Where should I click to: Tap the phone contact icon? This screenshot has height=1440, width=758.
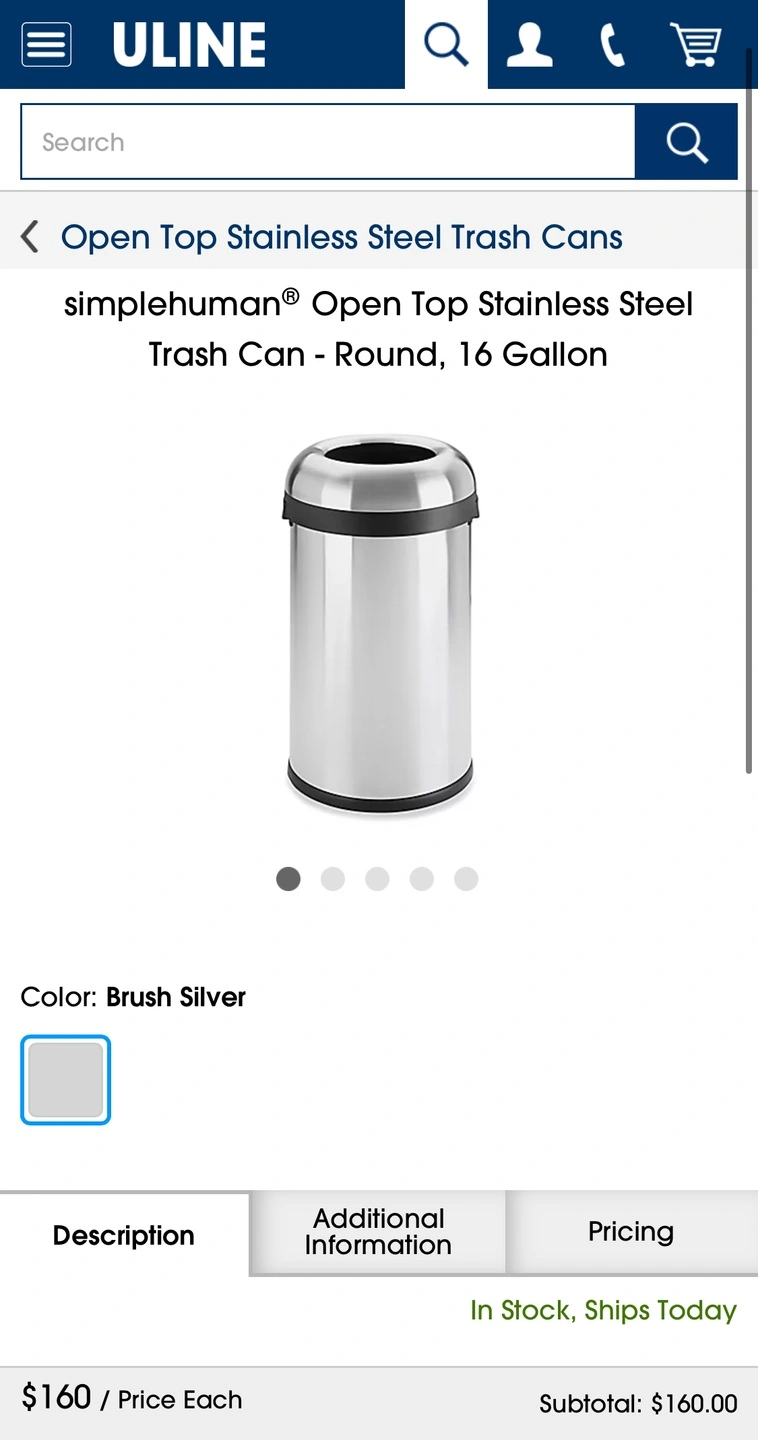point(612,45)
